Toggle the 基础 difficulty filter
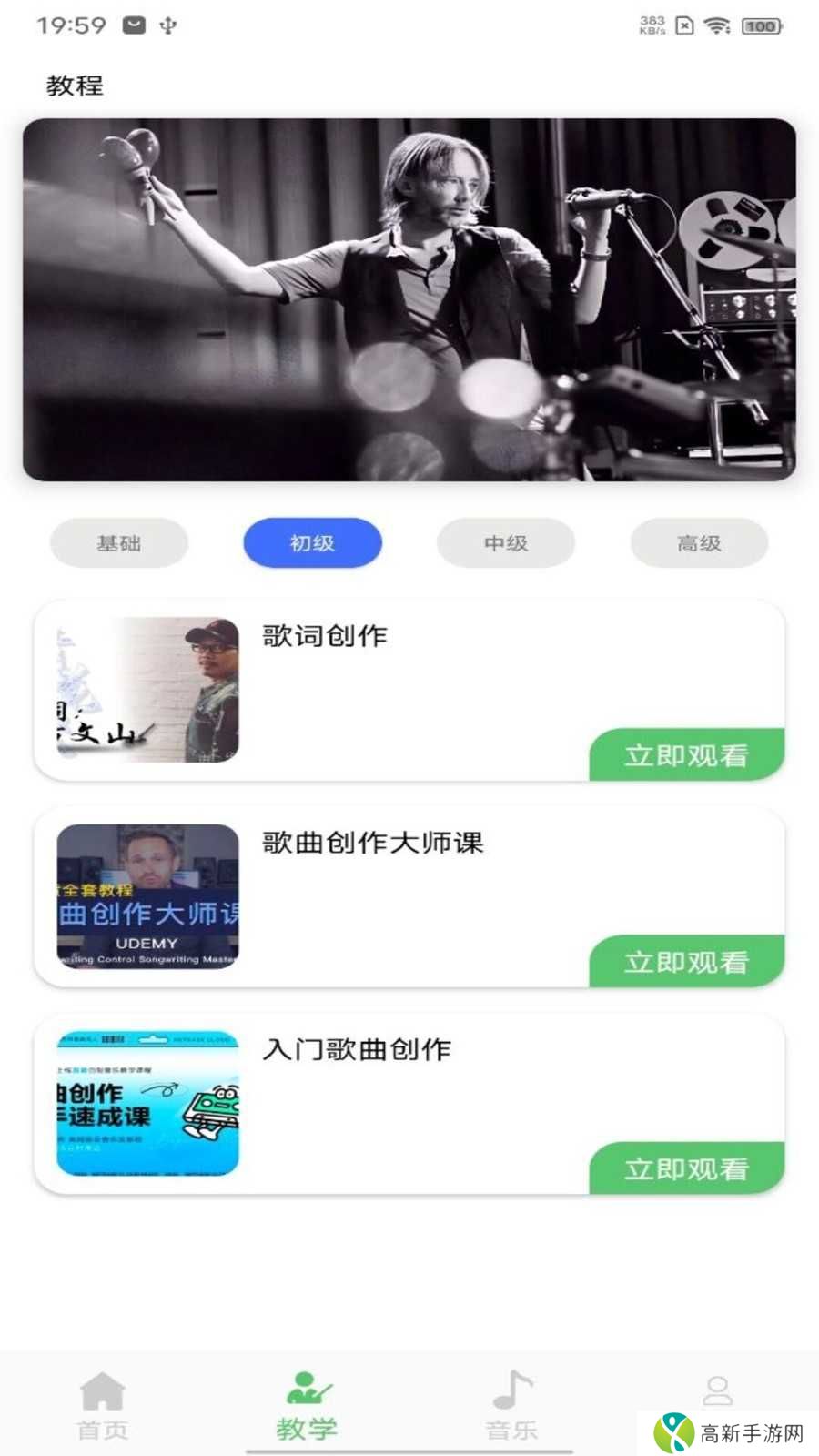This screenshot has width=819, height=1456. click(x=118, y=542)
